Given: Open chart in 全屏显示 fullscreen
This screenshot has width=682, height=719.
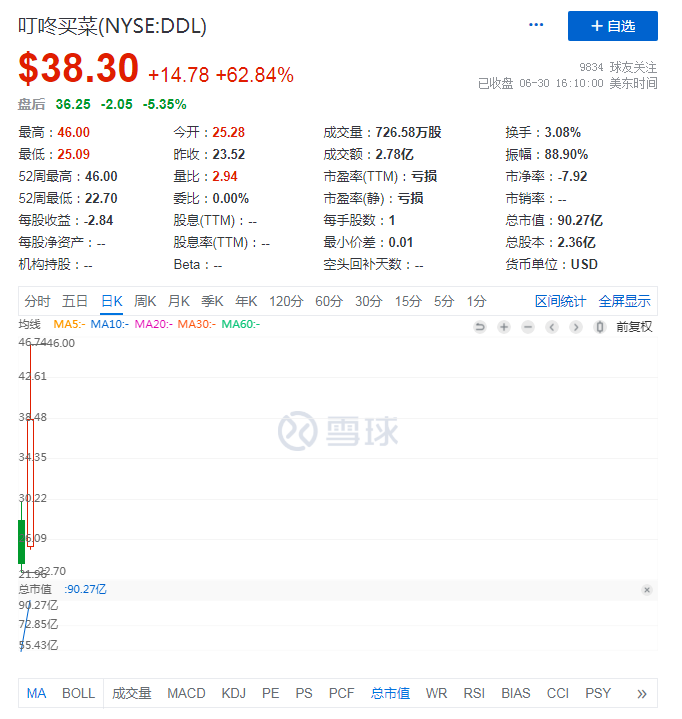Looking at the screenshot, I should (624, 301).
